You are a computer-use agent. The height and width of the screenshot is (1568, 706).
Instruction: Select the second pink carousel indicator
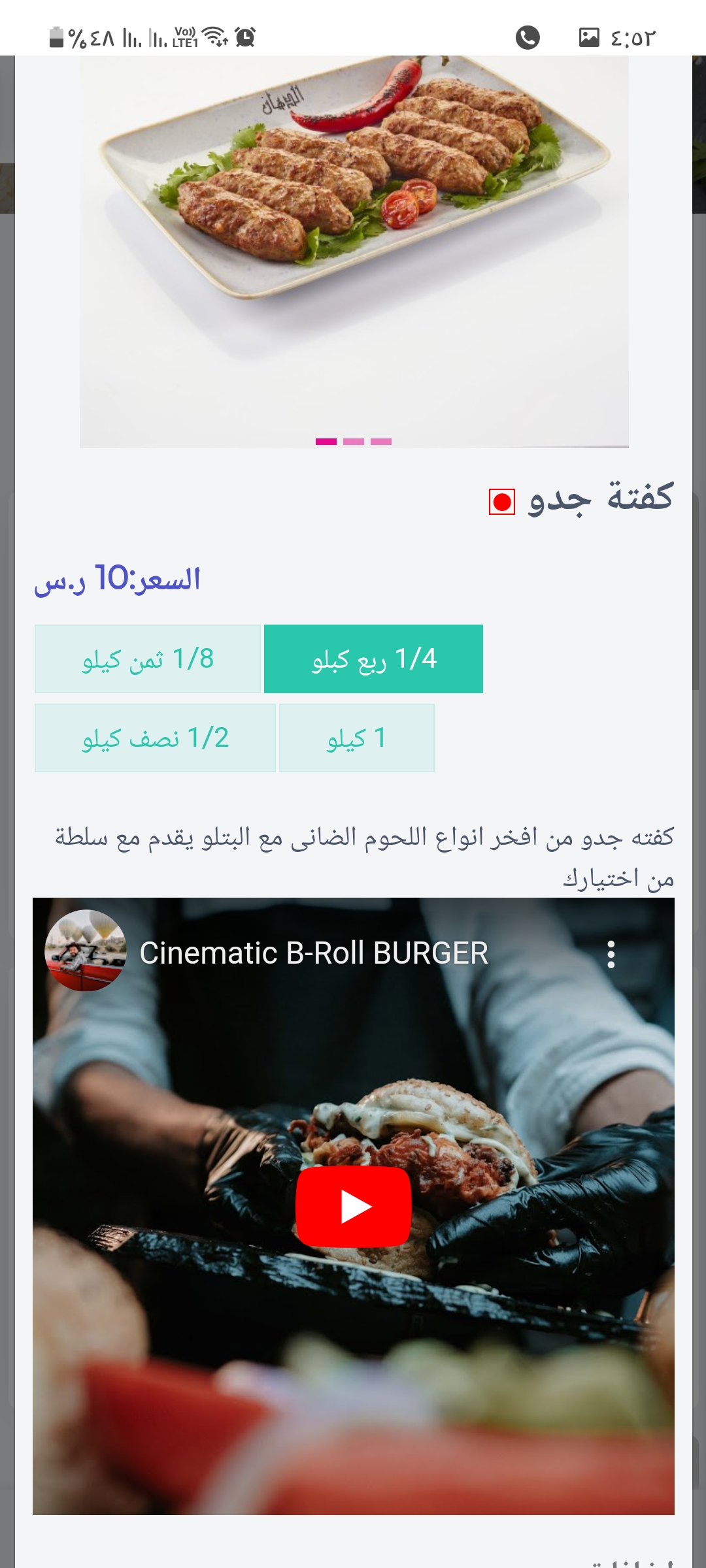[353, 442]
